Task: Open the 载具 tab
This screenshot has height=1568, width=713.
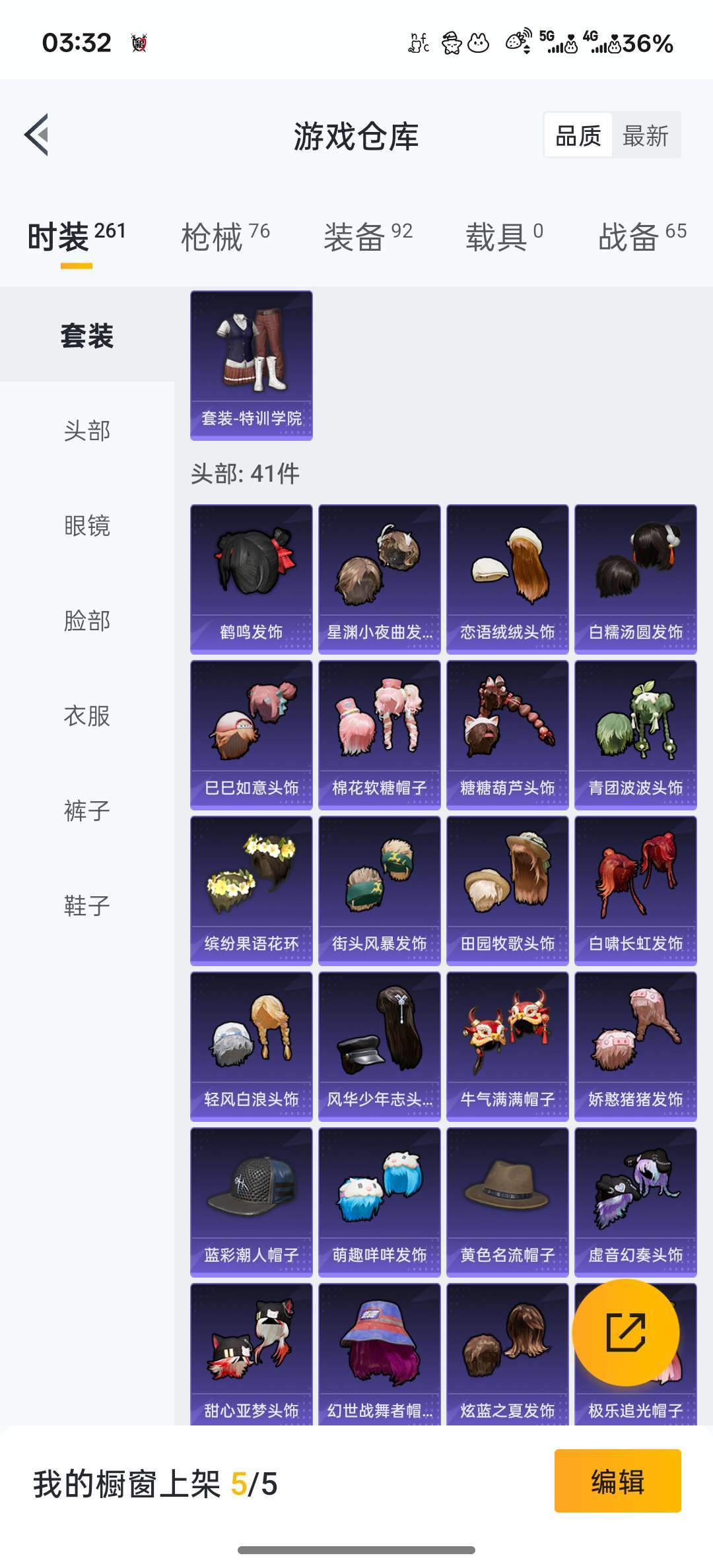Action: [504, 236]
